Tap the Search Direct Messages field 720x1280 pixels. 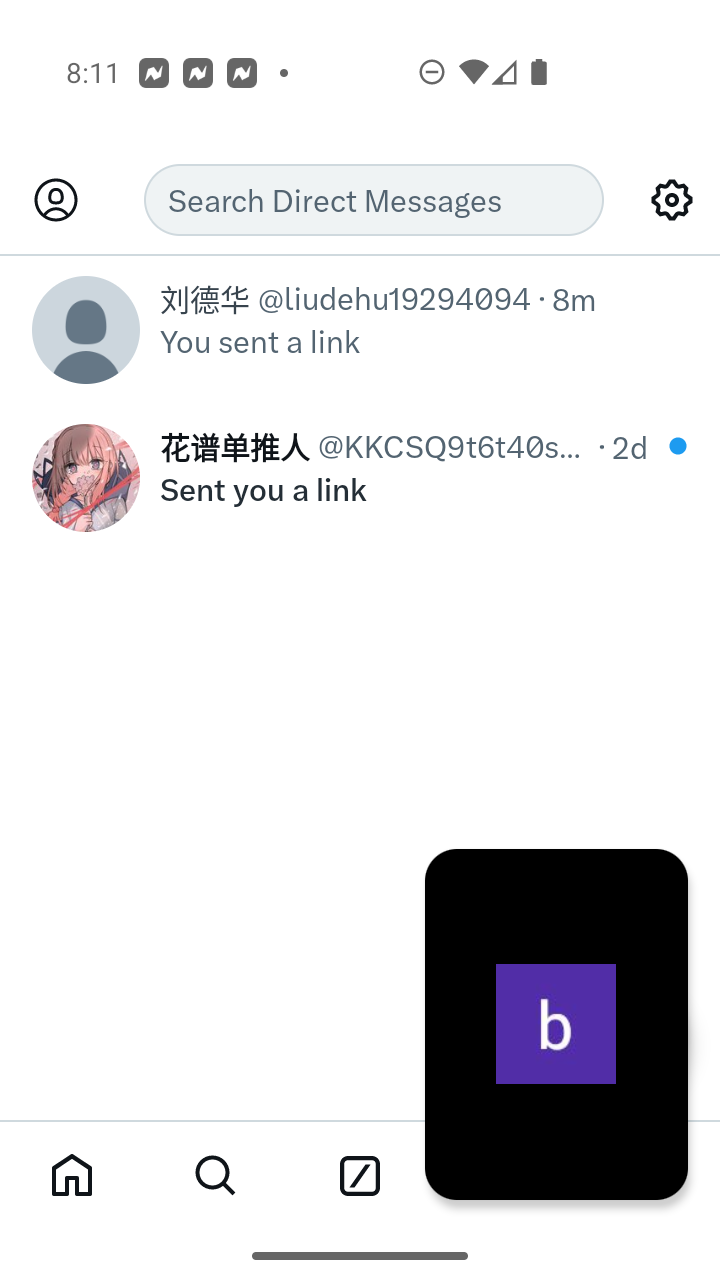(374, 200)
